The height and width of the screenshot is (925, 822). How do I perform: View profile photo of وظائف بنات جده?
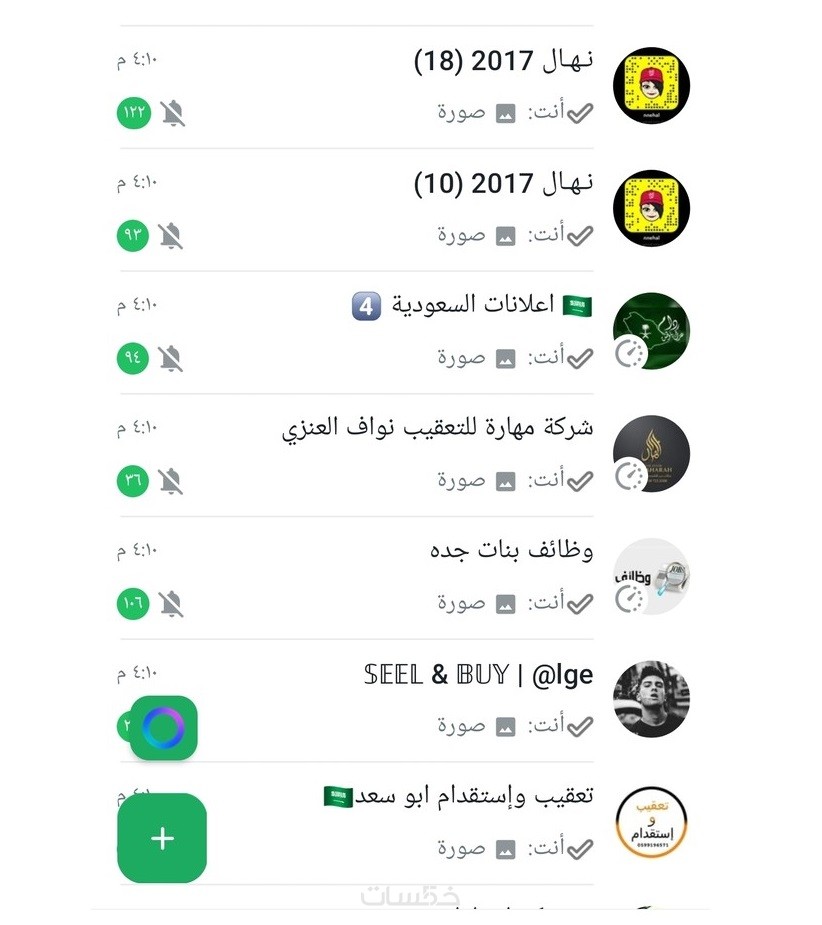(652, 577)
